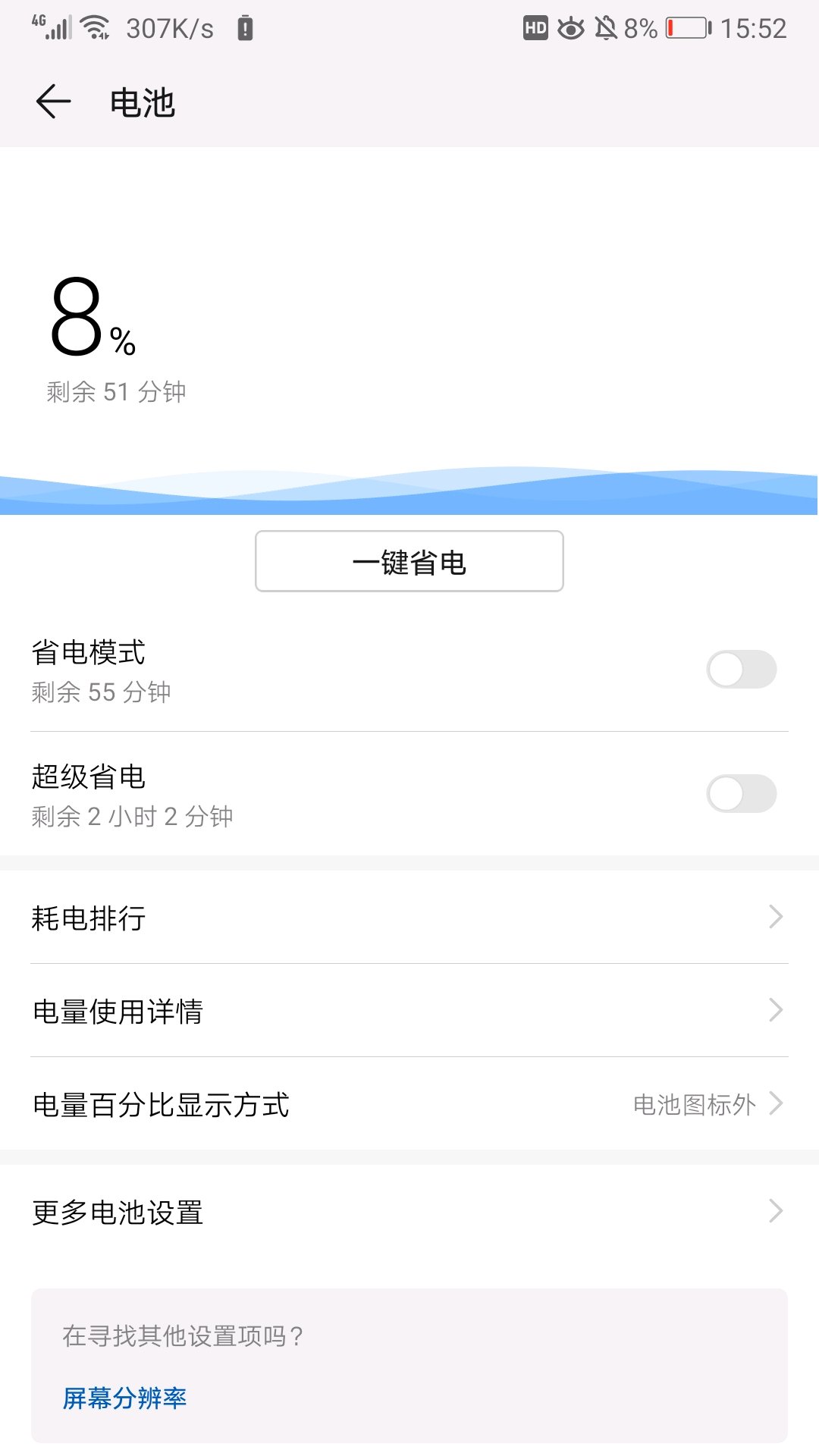Open 耗电排行 list

(x=409, y=918)
